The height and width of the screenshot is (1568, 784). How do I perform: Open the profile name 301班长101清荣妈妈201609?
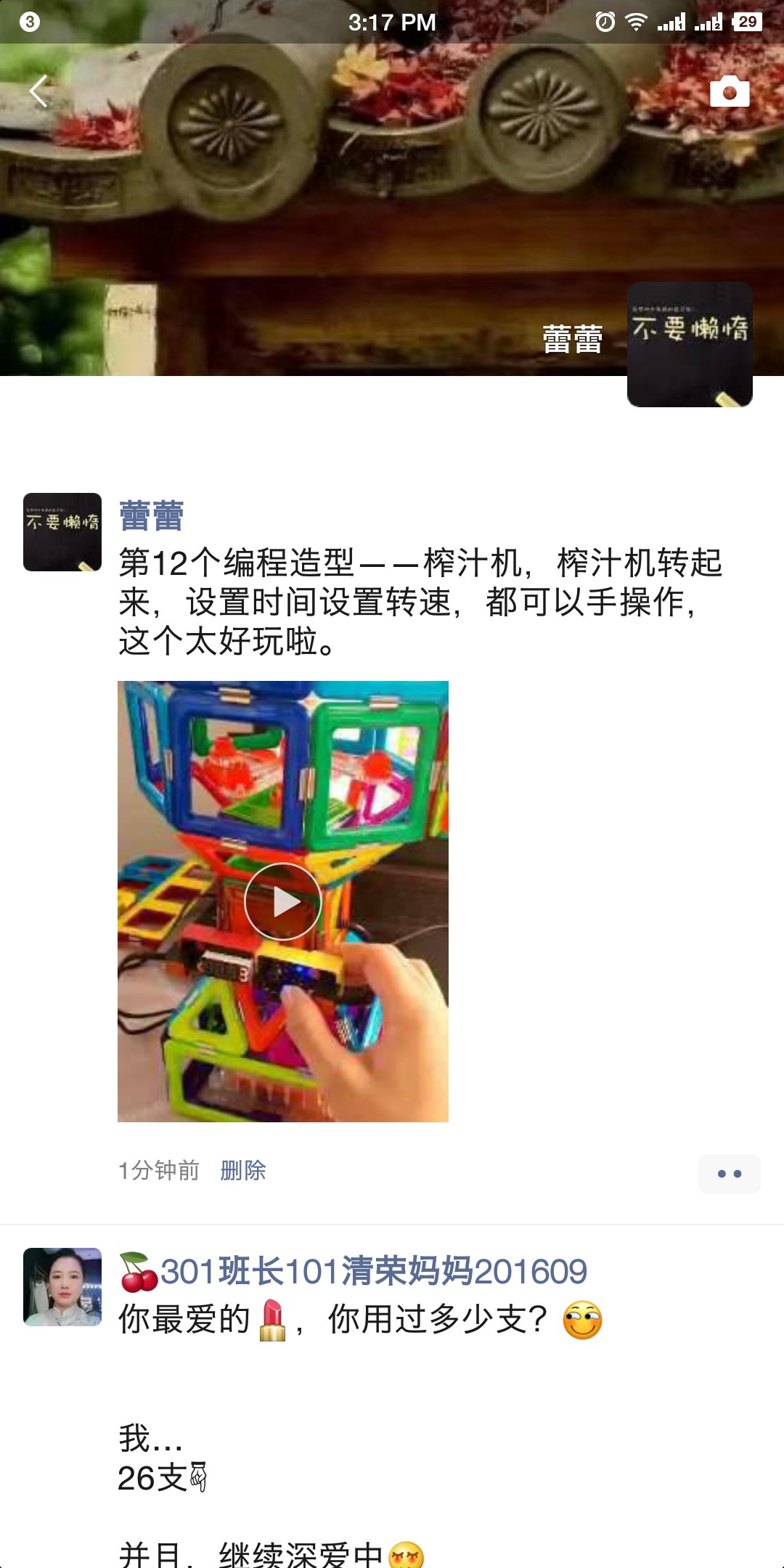click(x=373, y=1272)
